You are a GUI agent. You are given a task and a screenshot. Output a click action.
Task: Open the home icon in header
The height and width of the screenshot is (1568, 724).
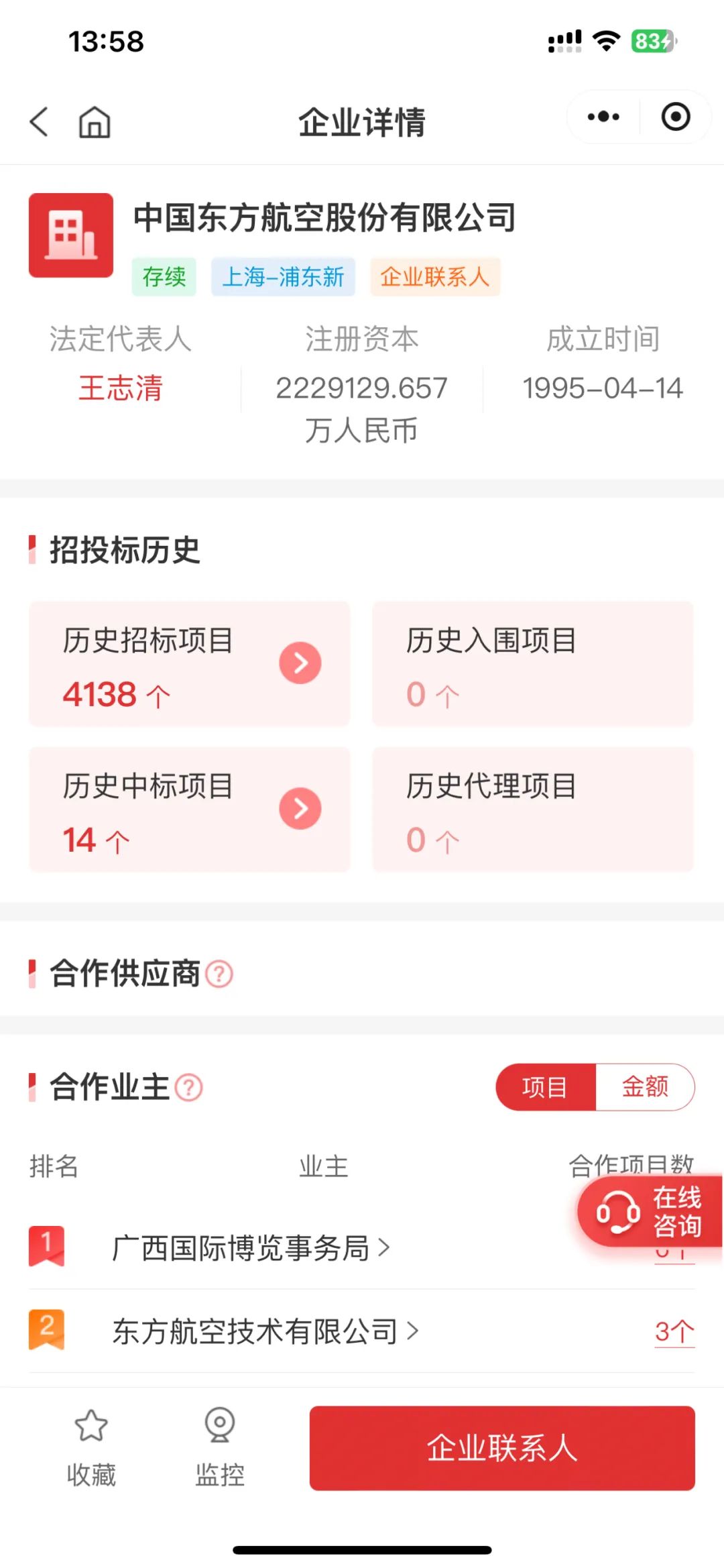95,122
